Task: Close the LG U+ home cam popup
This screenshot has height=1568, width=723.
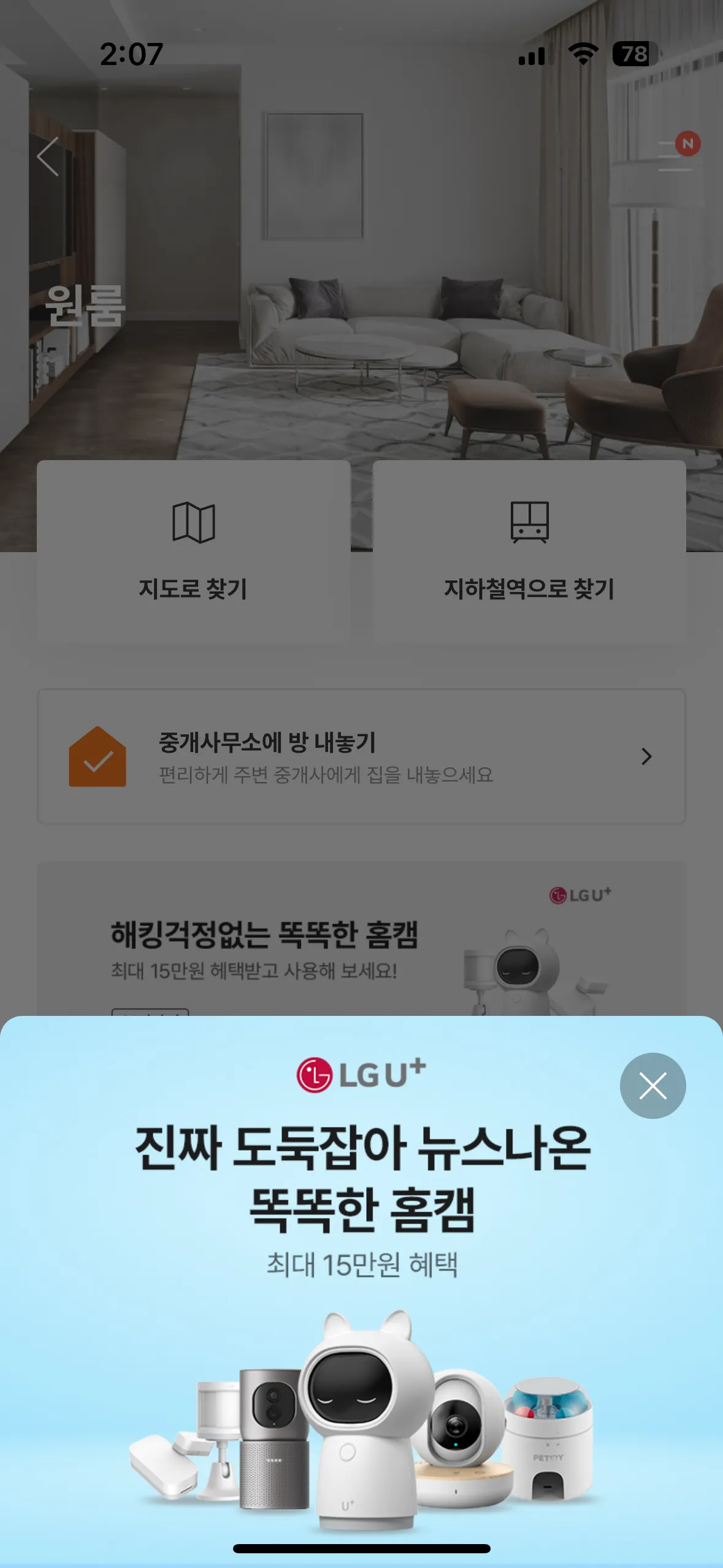Action: tap(652, 1086)
